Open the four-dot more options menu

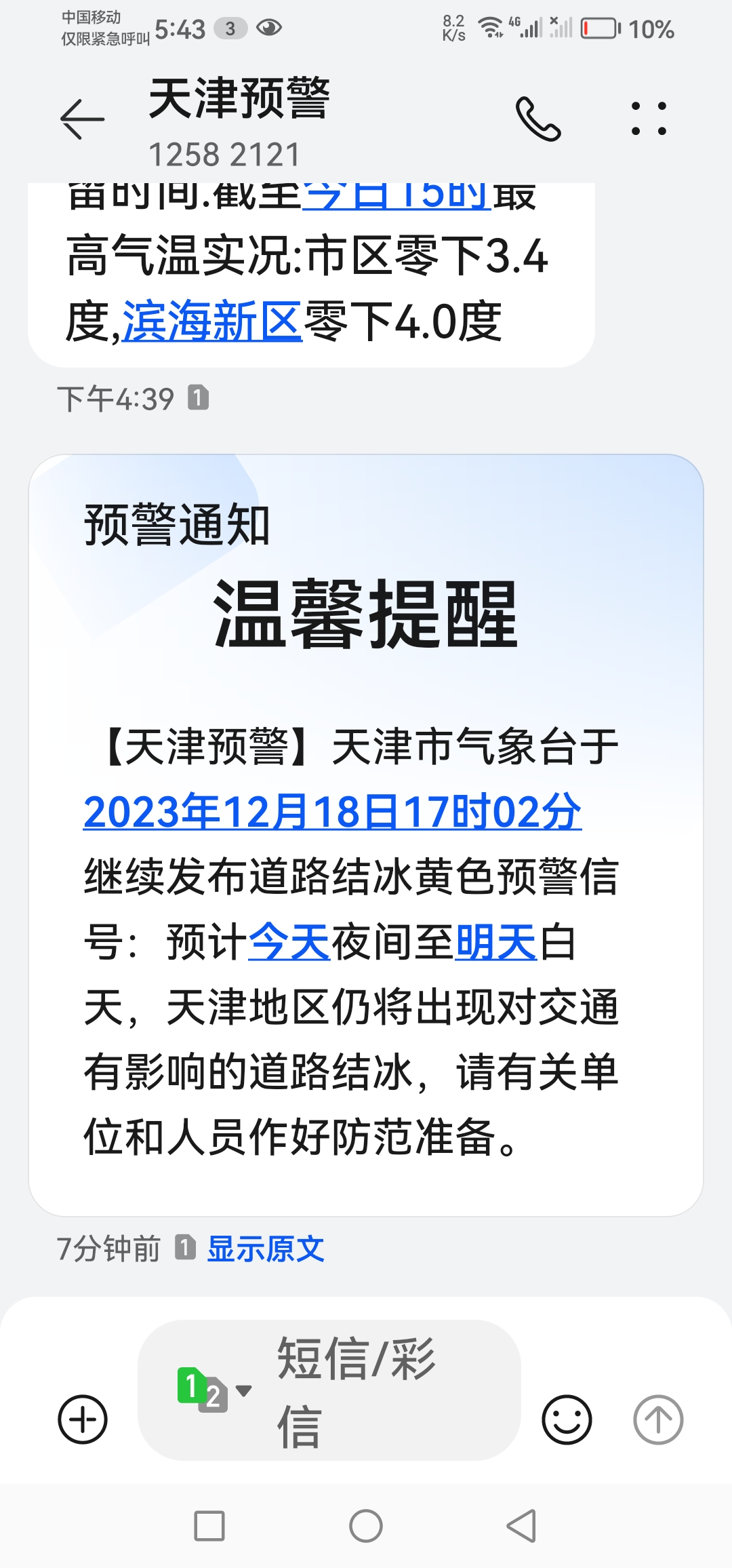point(649,119)
